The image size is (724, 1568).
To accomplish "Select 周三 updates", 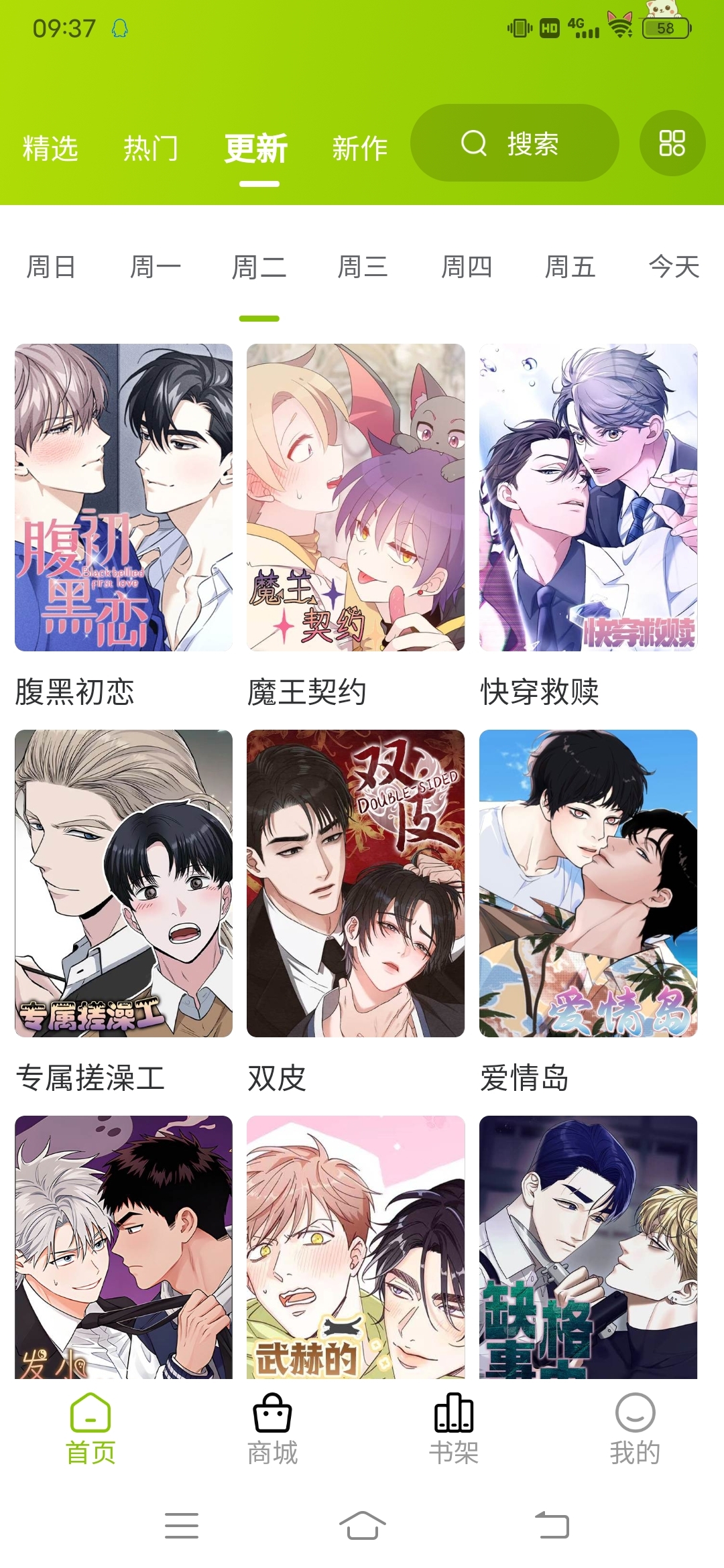I will point(363,267).
